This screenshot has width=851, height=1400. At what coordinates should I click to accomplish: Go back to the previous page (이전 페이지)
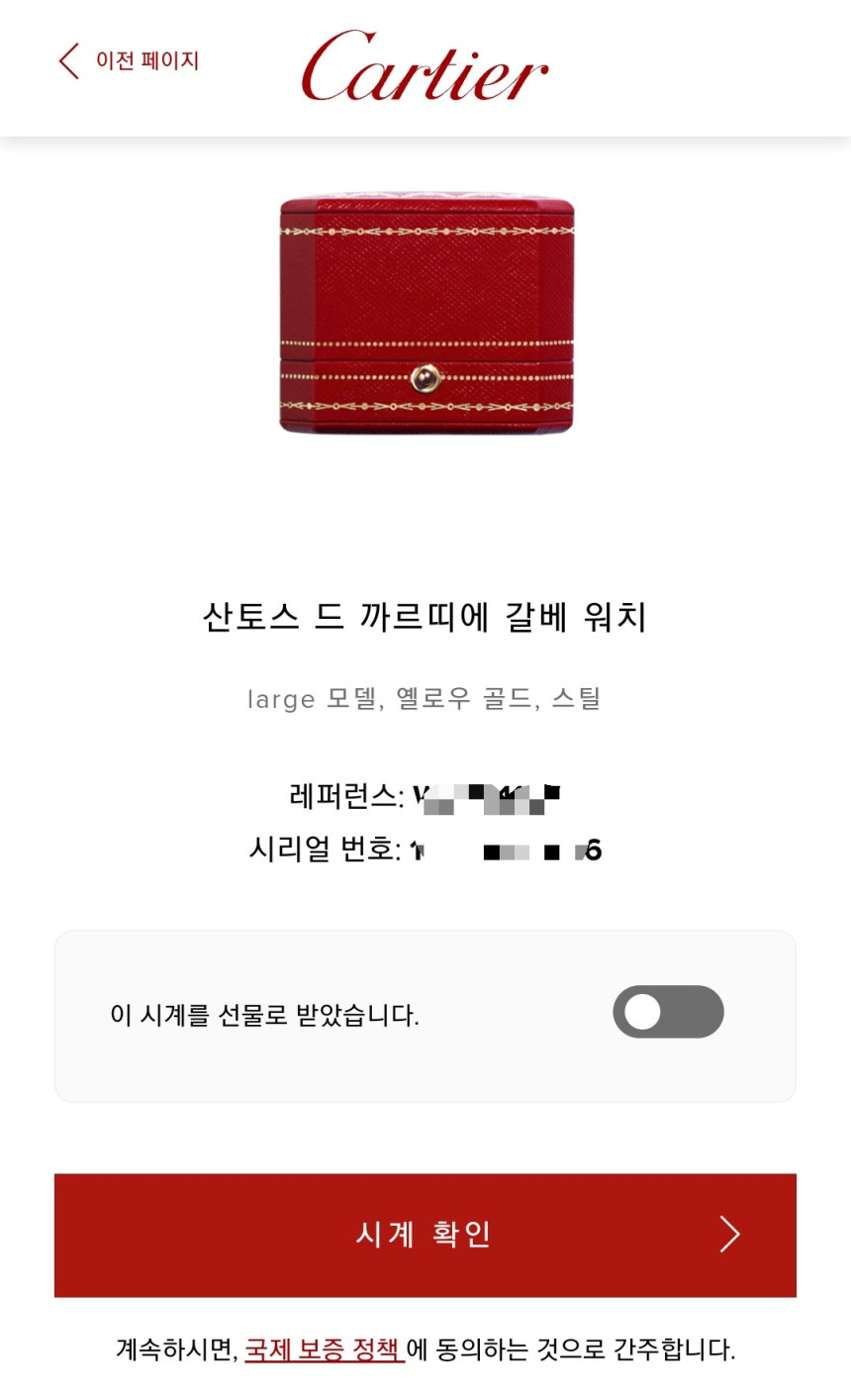tap(129, 61)
